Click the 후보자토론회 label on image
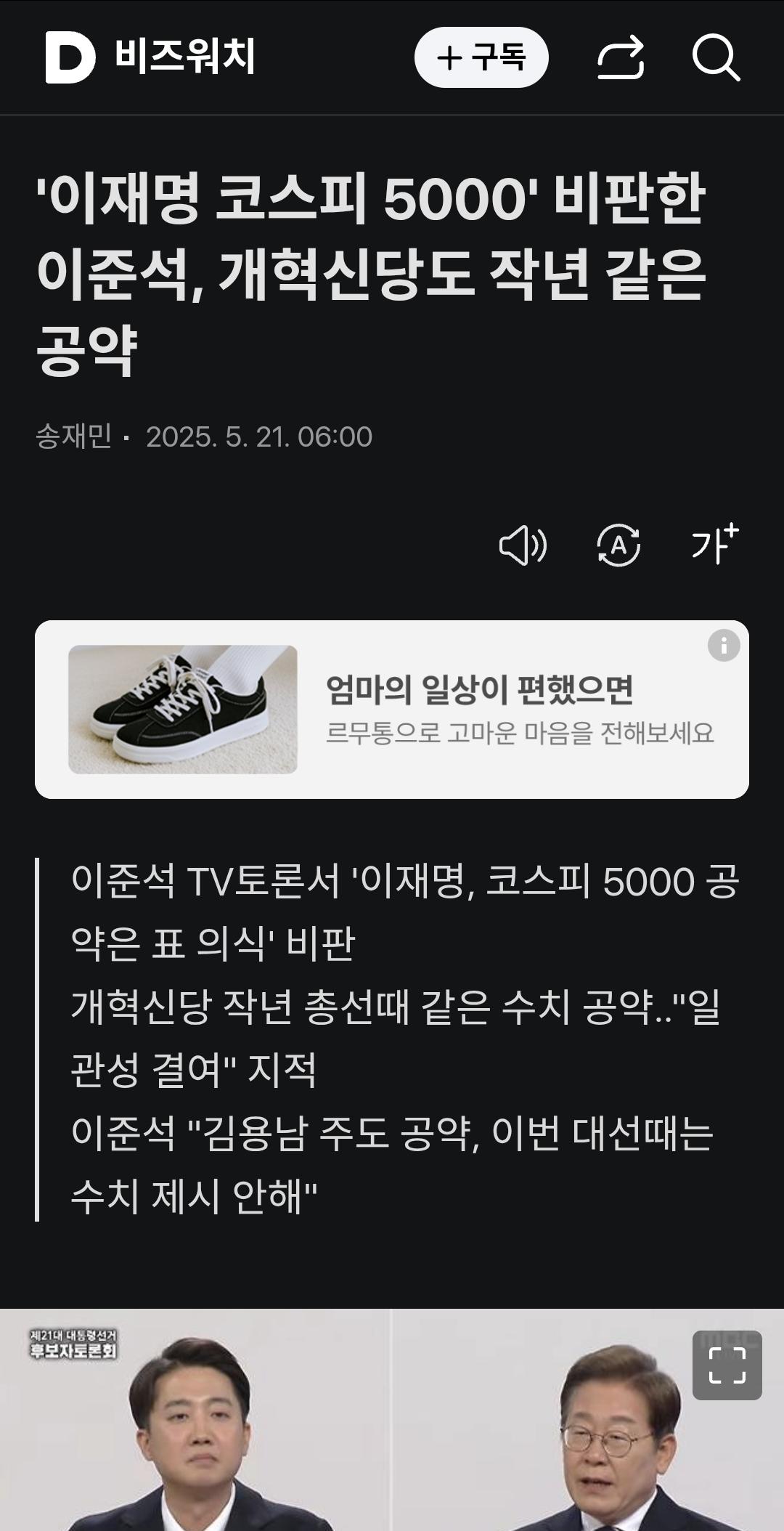784x1531 pixels. 73,1351
